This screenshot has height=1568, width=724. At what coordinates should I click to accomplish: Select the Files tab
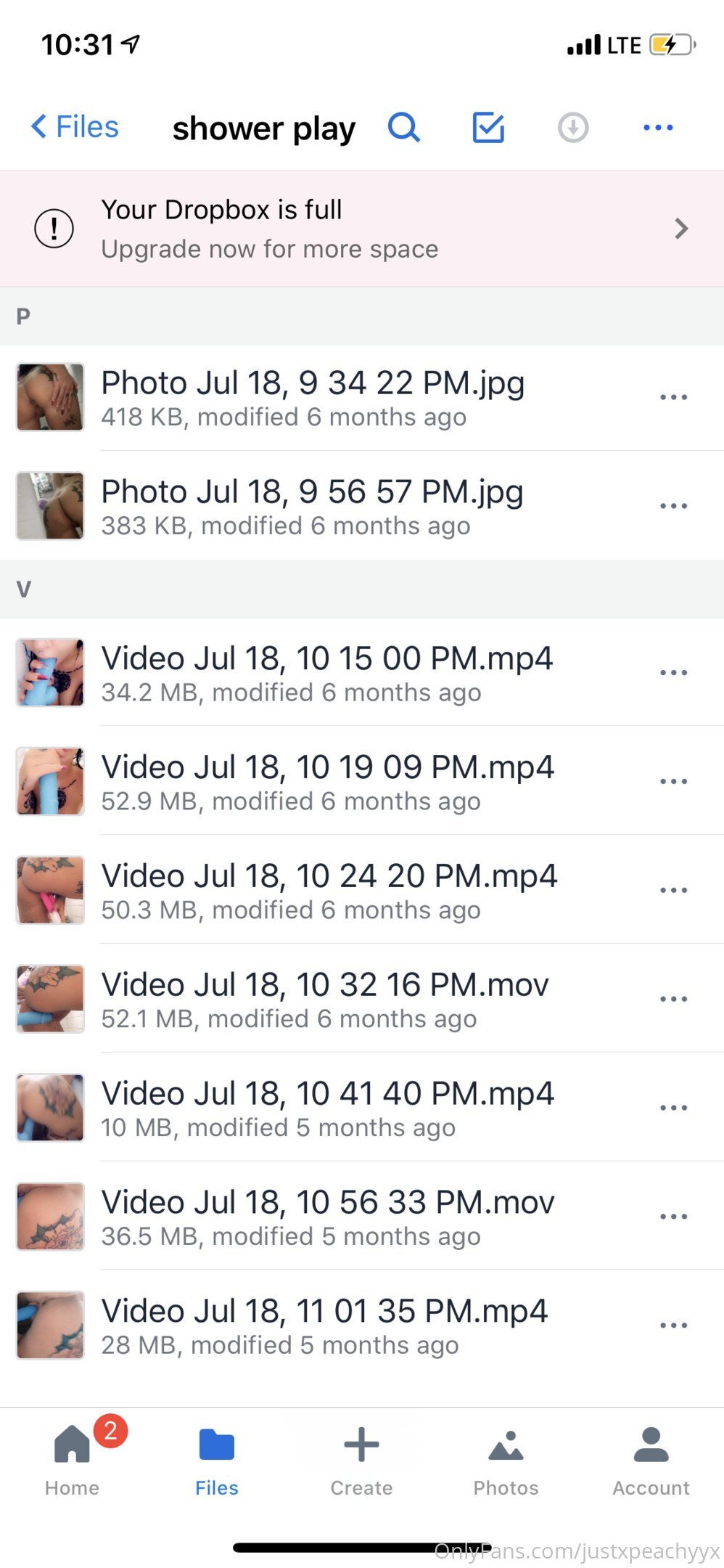pyautogui.click(x=216, y=1461)
